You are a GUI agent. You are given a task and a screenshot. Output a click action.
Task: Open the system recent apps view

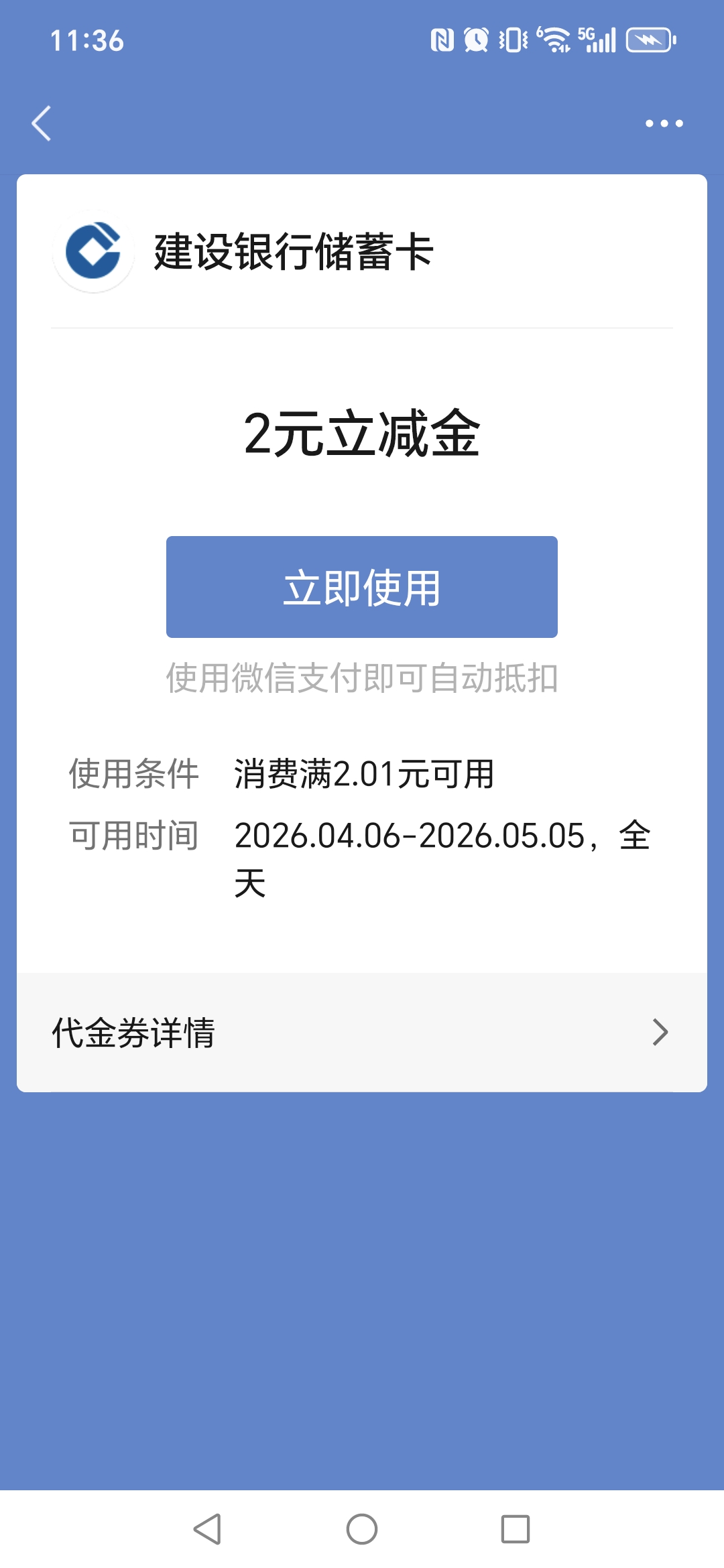(515, 1529)
